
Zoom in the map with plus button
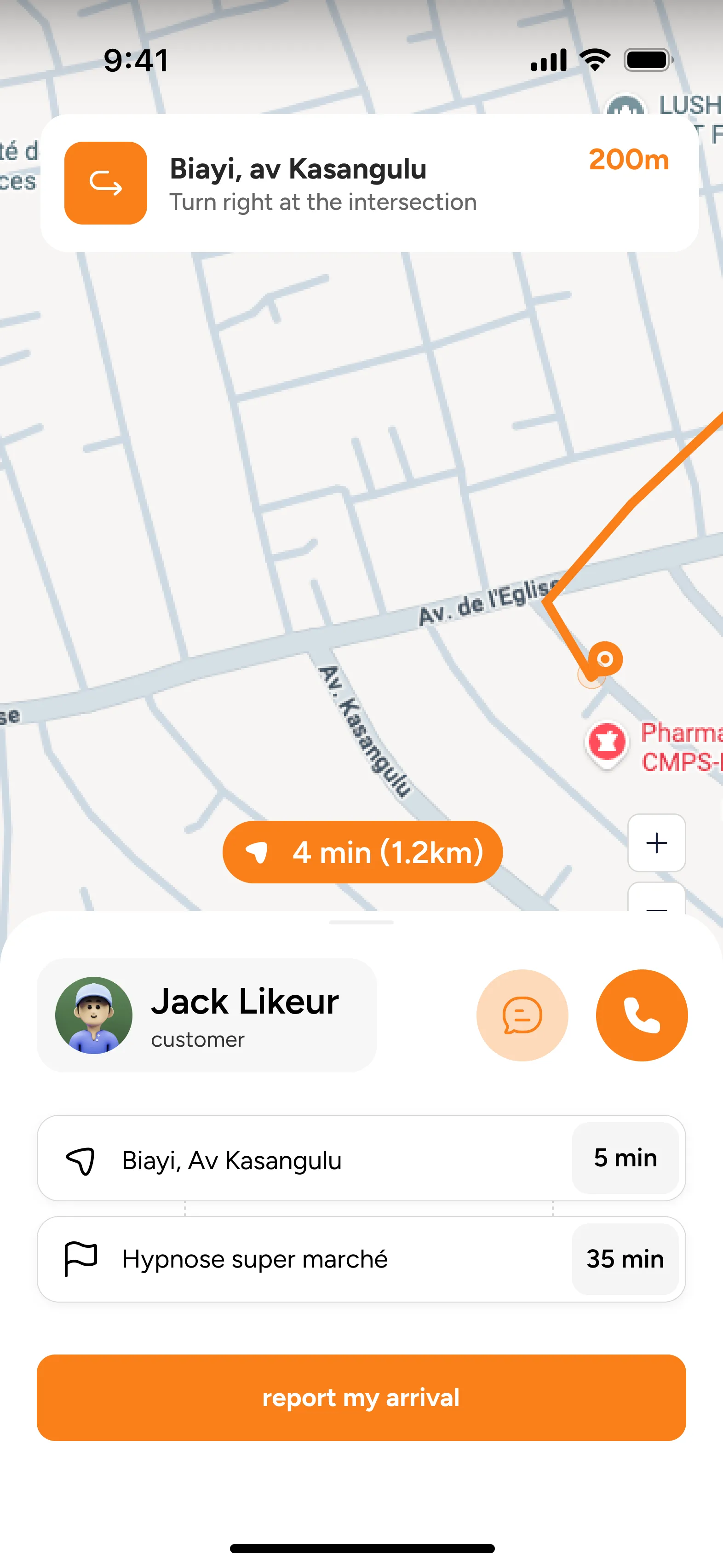656,842
